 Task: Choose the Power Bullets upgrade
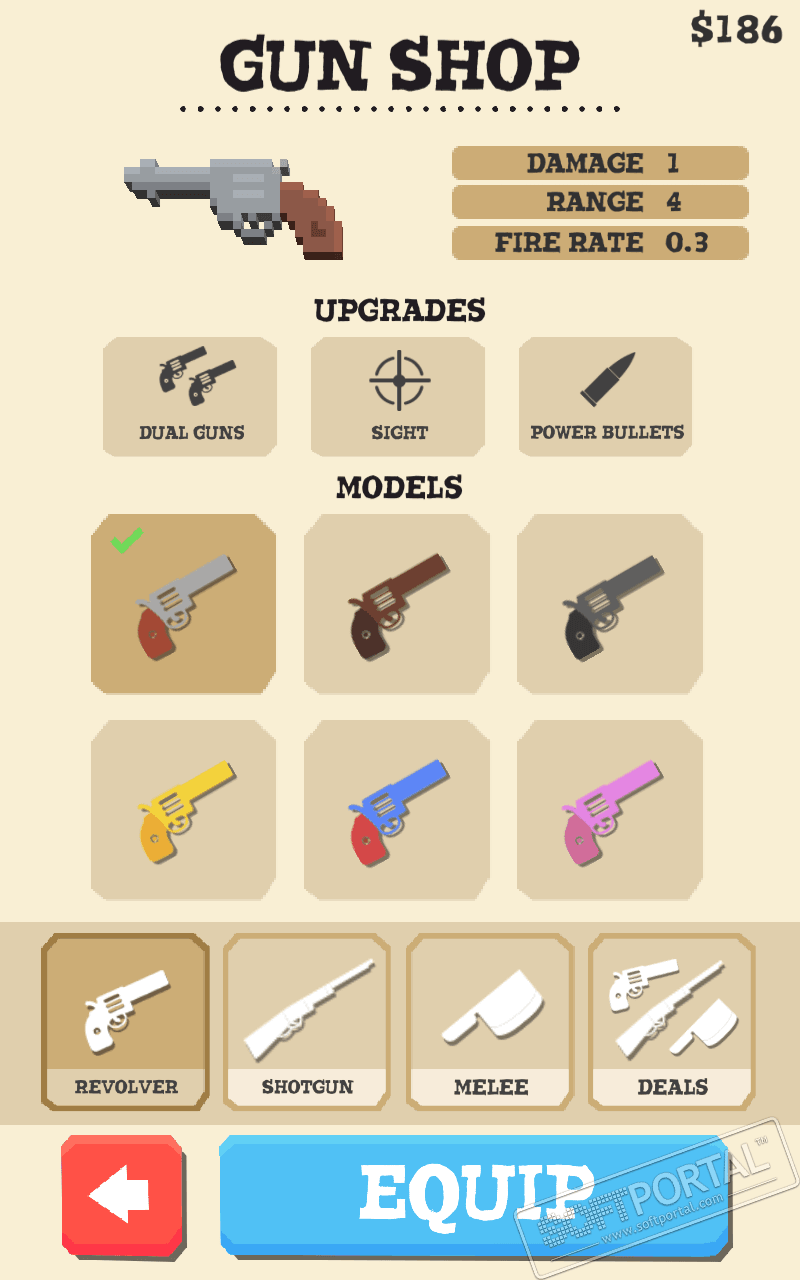[606, 397]
